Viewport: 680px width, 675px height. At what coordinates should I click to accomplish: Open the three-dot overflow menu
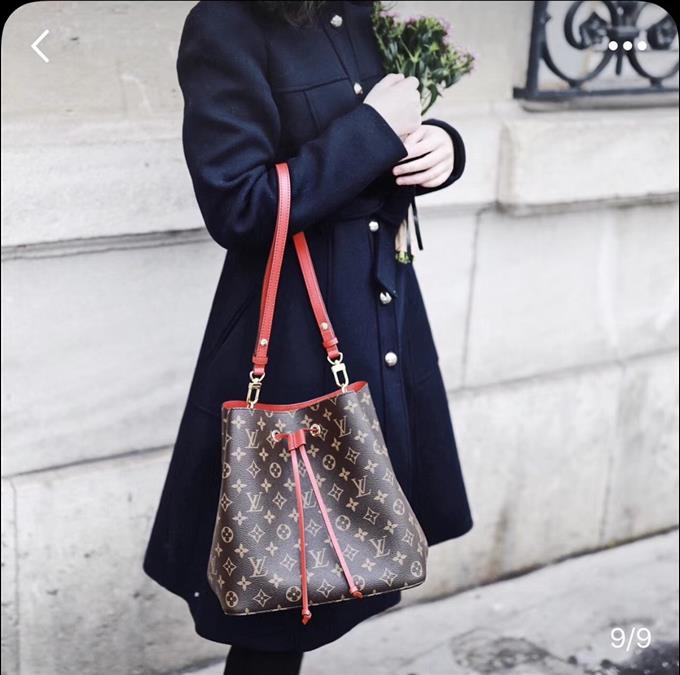(627, 46)
